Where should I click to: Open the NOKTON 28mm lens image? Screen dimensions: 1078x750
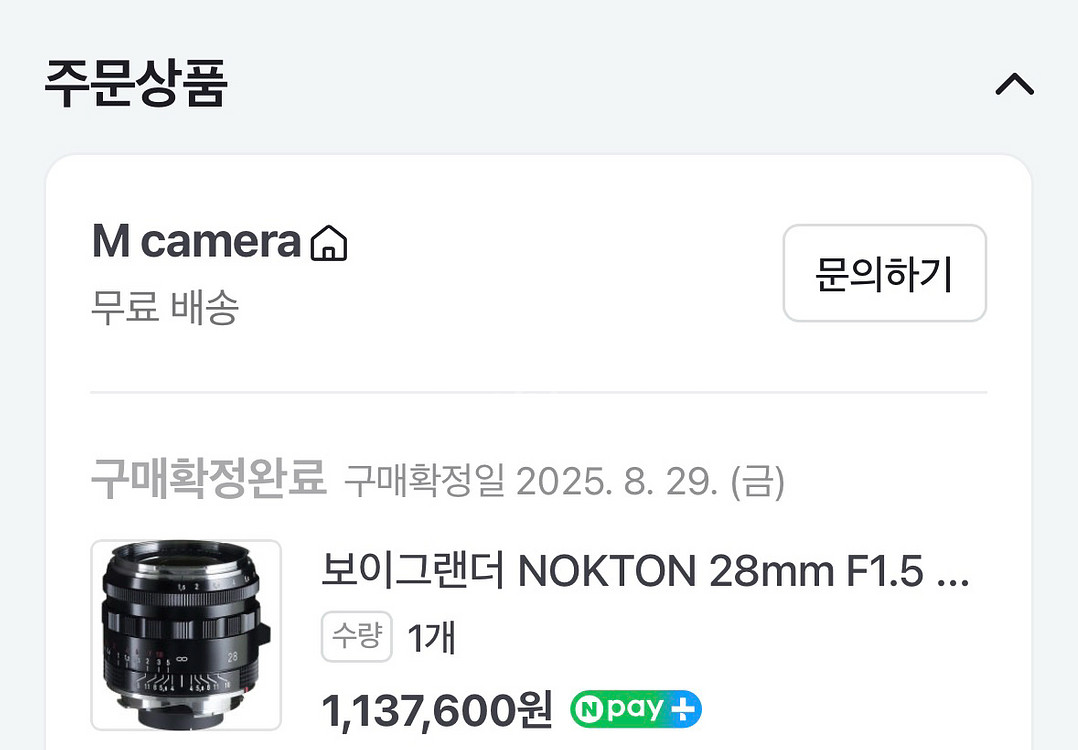coord(186,635)
